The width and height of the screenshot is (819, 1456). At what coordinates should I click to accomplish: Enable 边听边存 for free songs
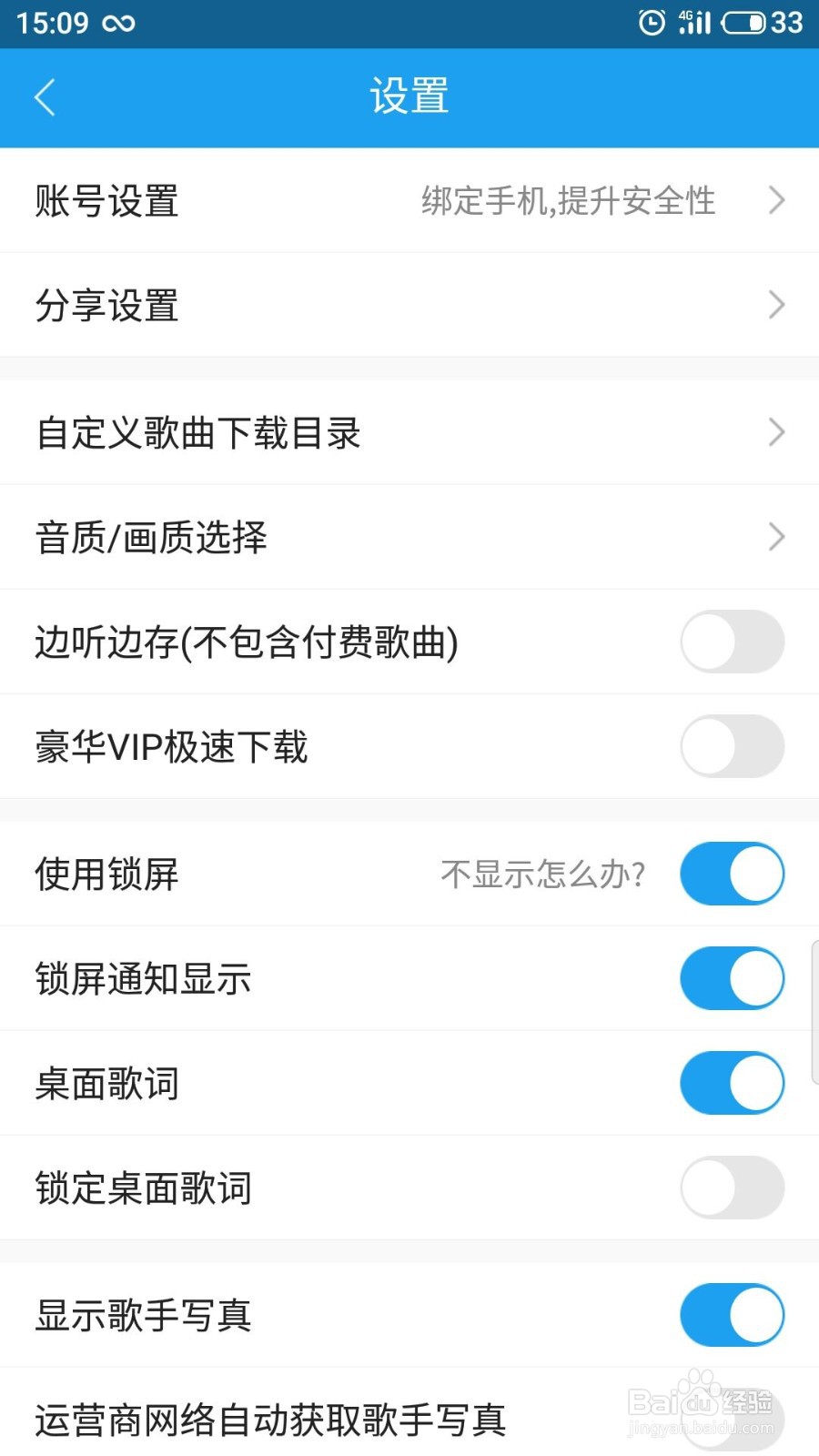(732, 642)
